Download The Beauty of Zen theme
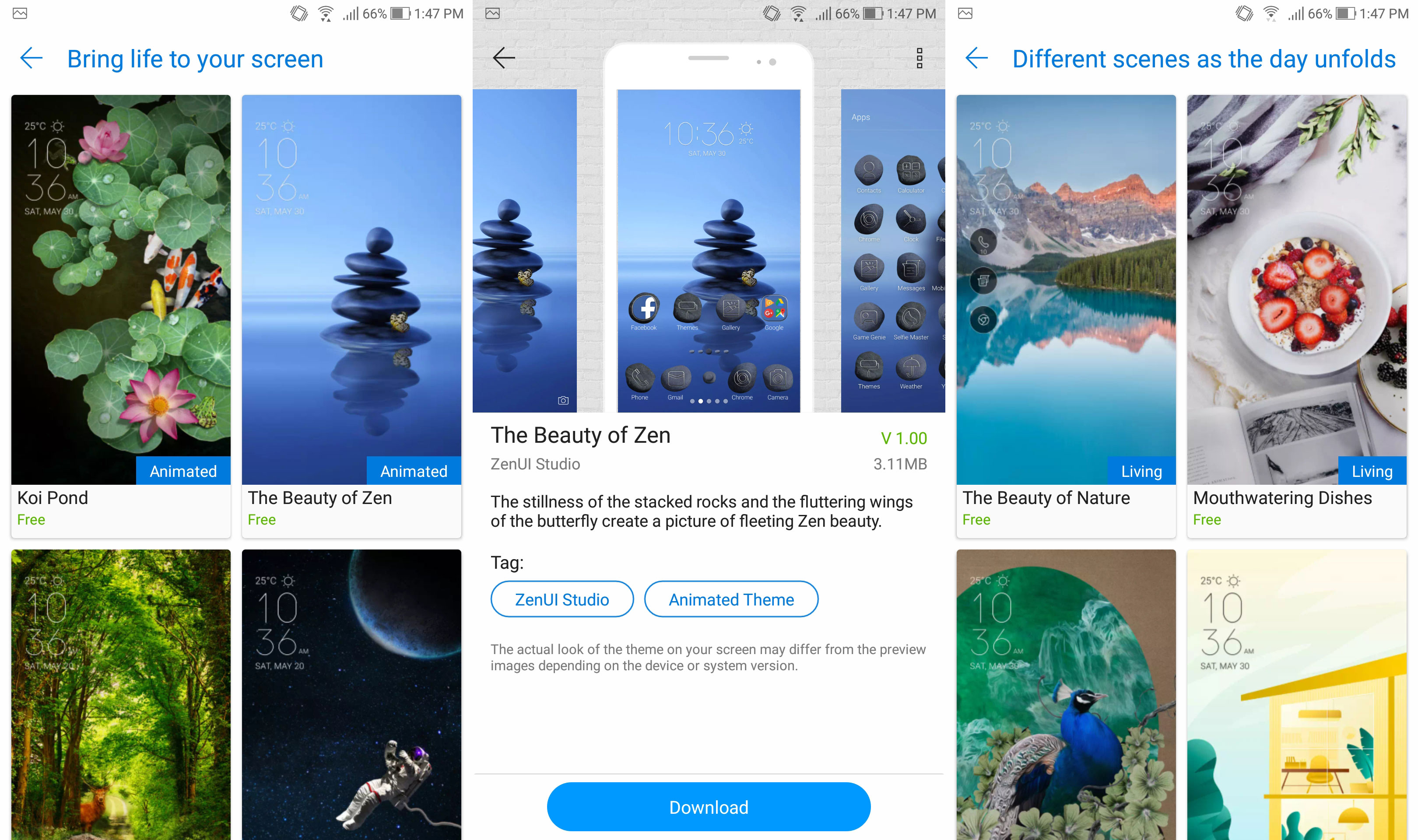The height and width of the screenshot is (840, 1418). [708, 807]
